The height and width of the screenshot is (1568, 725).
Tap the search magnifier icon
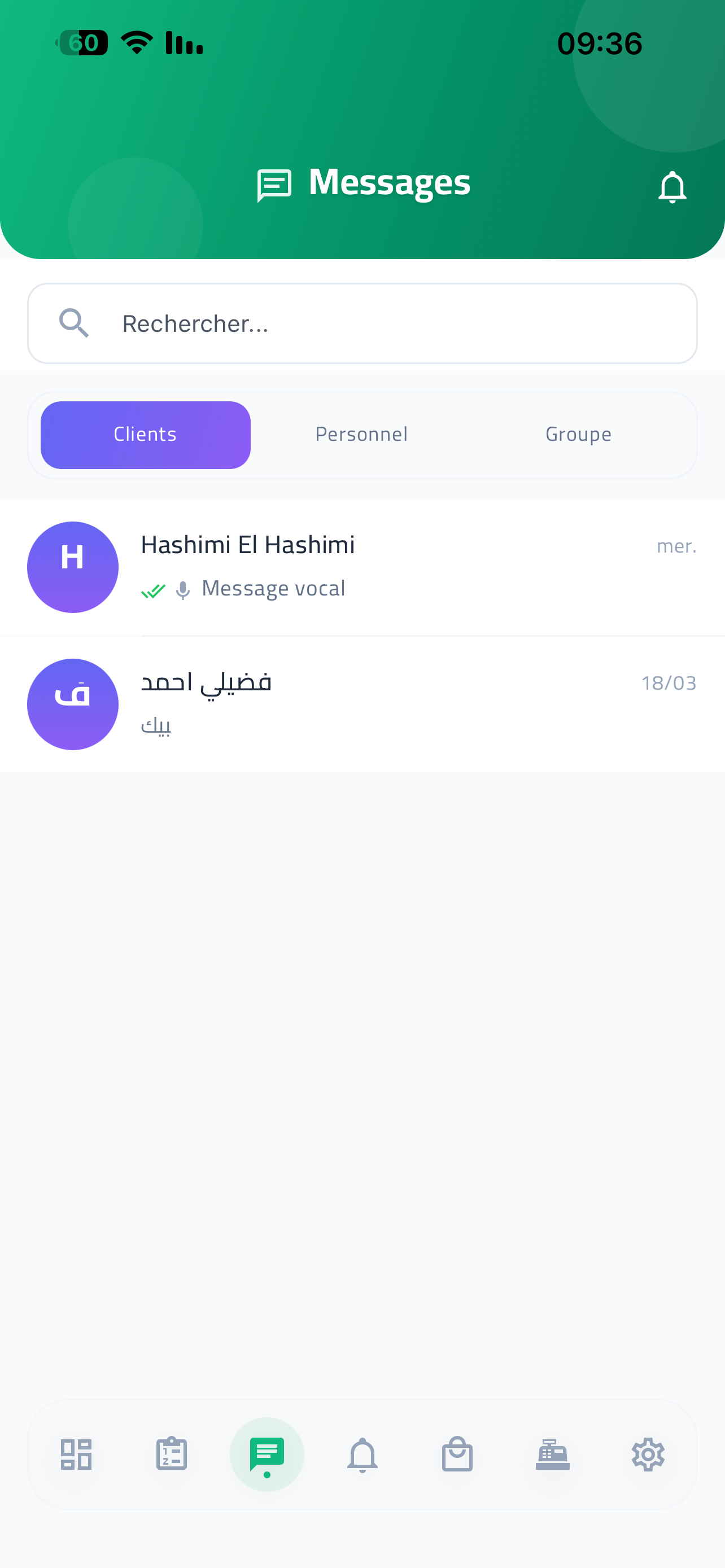point(75,323)
